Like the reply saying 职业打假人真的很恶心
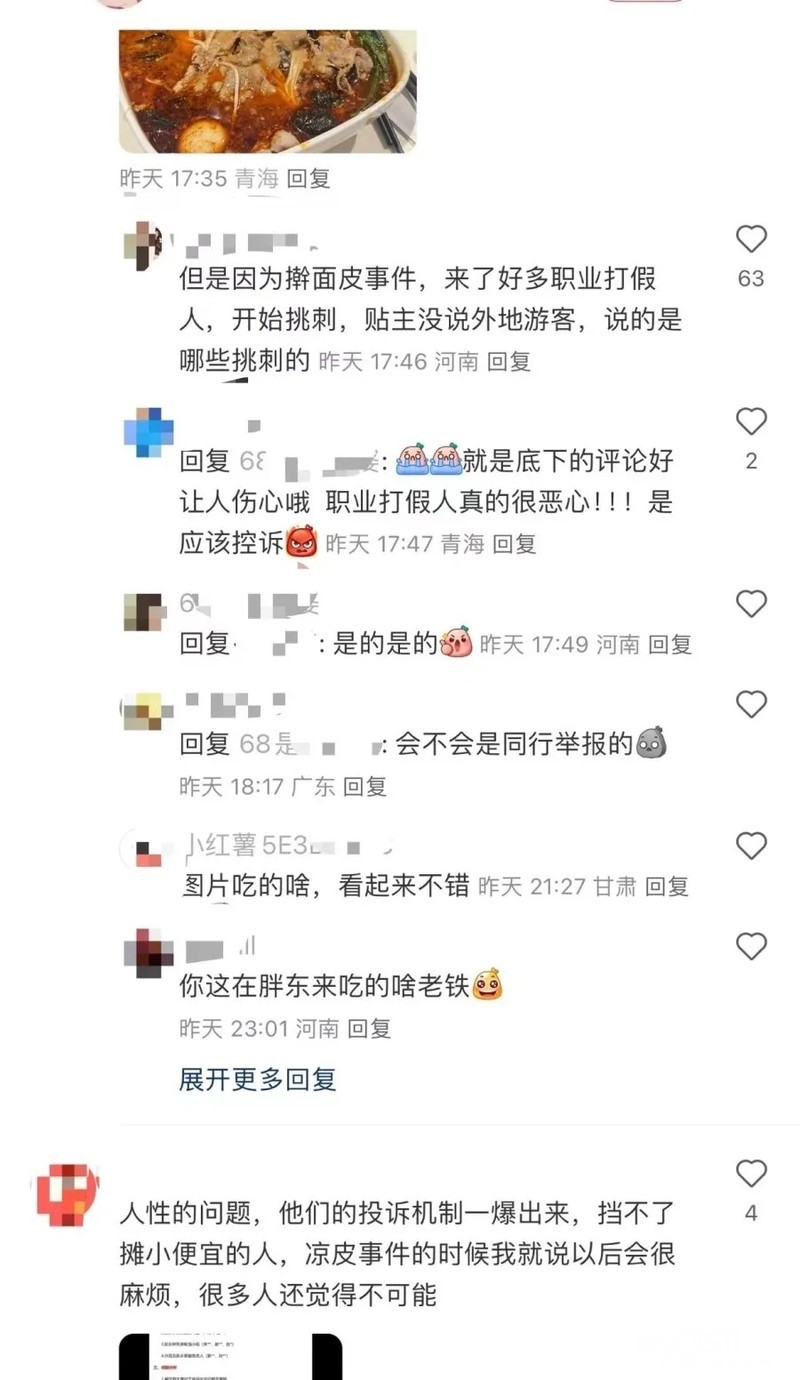Screen dimensions: 800x1380 [x=751, y=422]
